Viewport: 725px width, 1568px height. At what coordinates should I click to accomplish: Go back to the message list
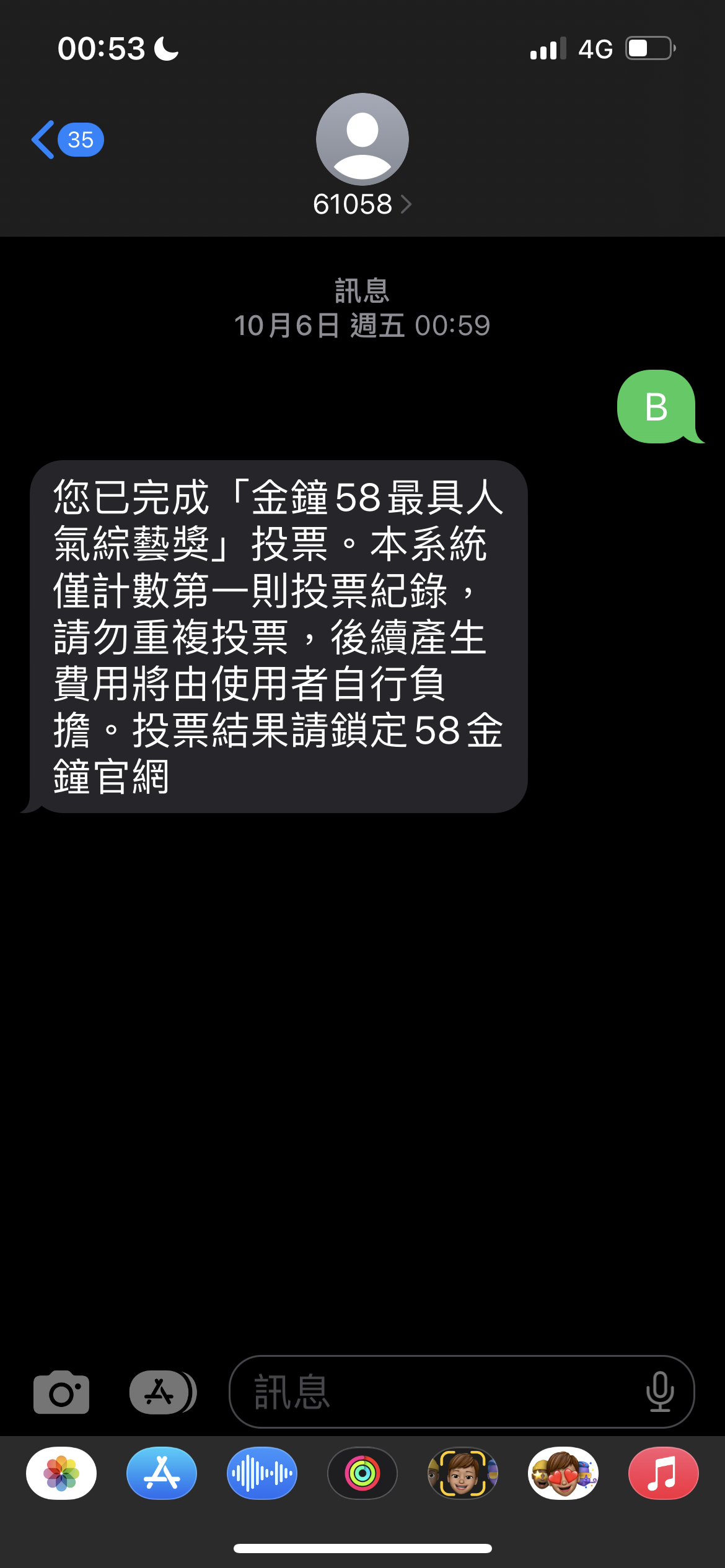65,140
